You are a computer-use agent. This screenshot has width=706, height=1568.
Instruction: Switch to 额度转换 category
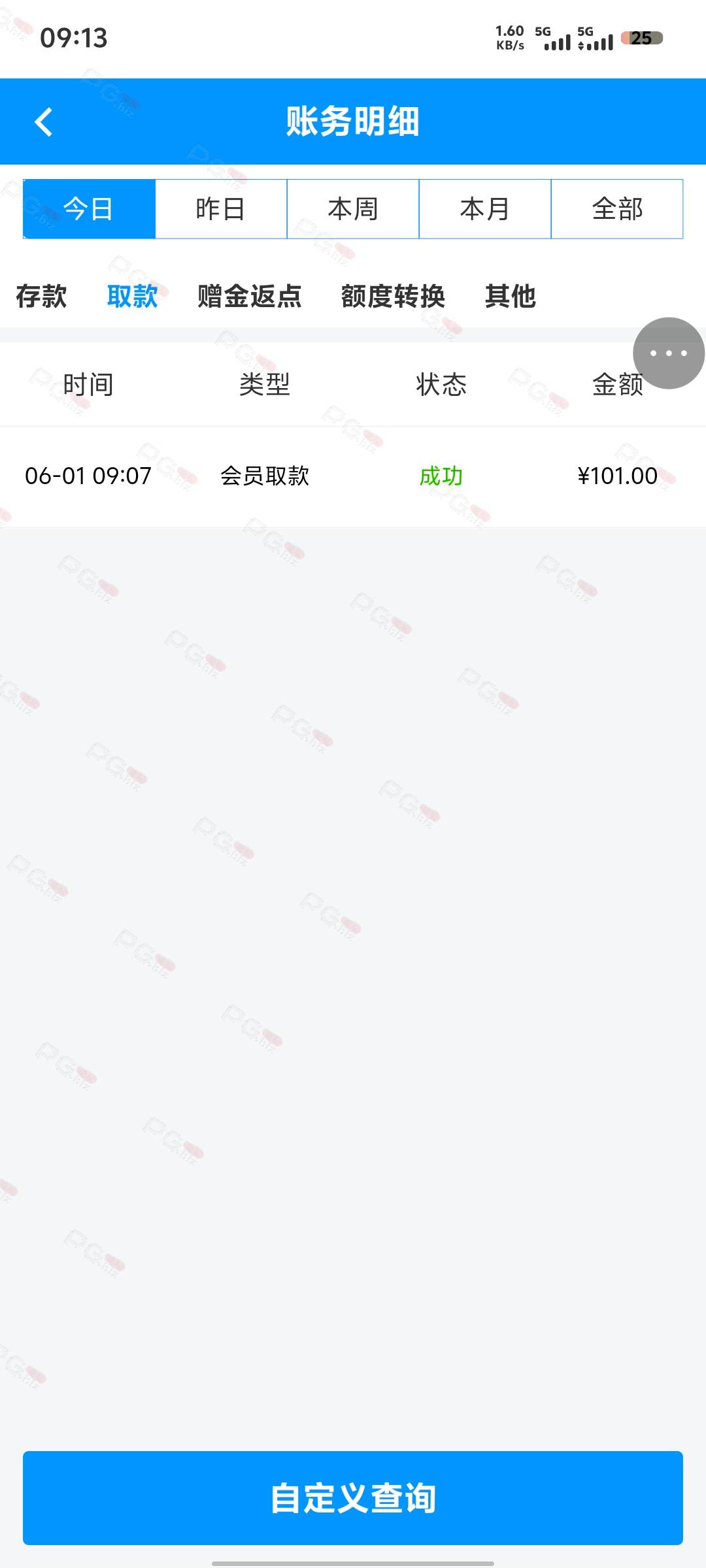coord(393,296)
